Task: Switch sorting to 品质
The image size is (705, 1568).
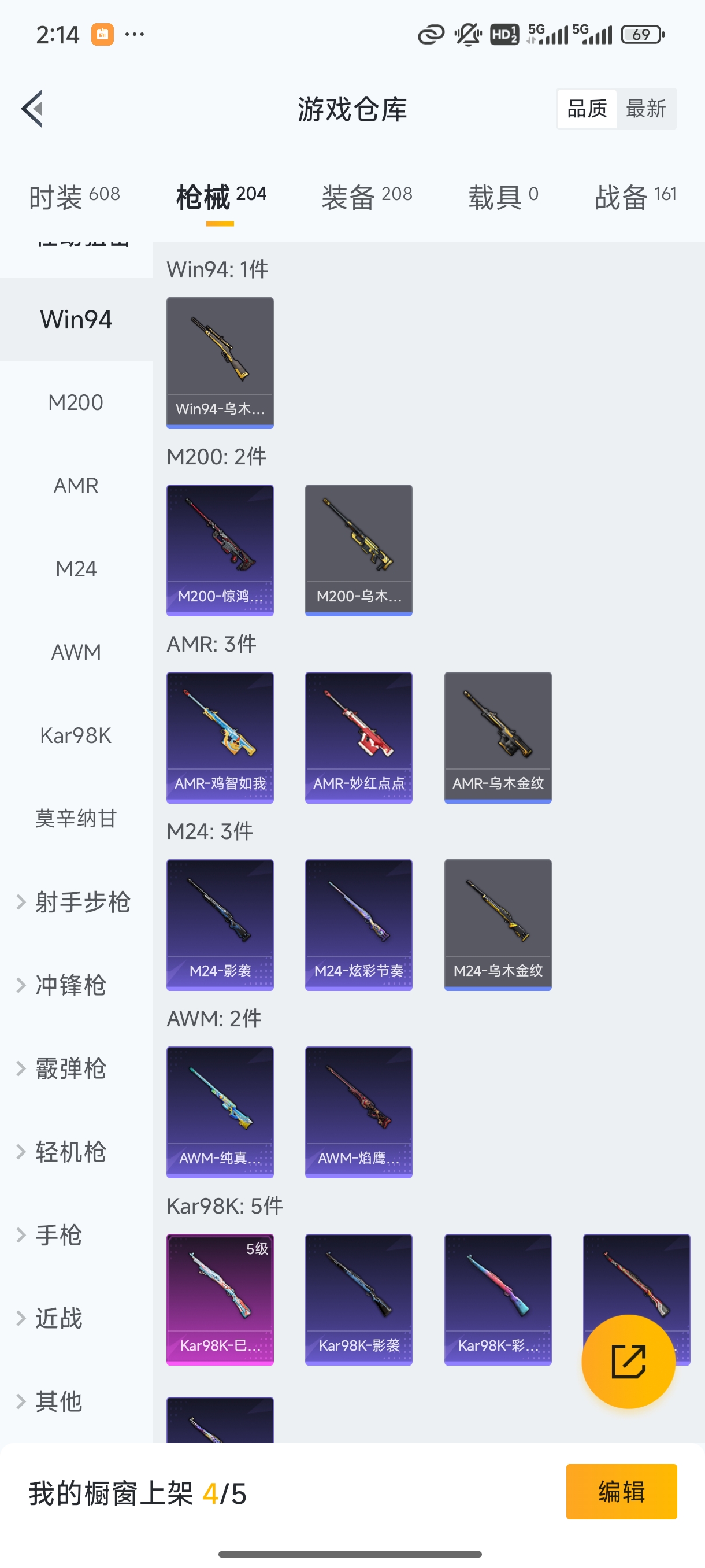Action: pyautogui.click(x=586, y=108)
